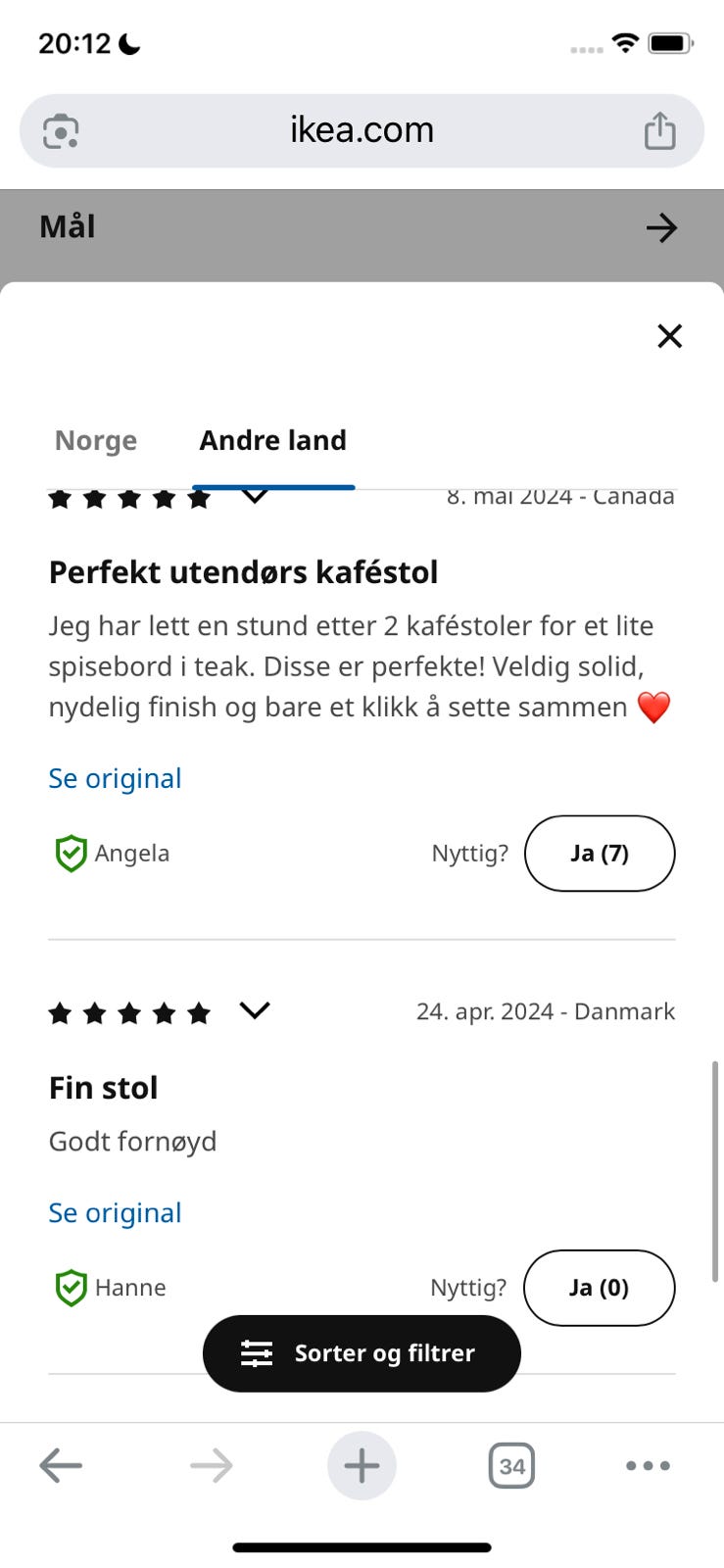Screen dimensions: 724x1568
Task: Close the reviews panel with the X
Action: click(x=669, y=336)
